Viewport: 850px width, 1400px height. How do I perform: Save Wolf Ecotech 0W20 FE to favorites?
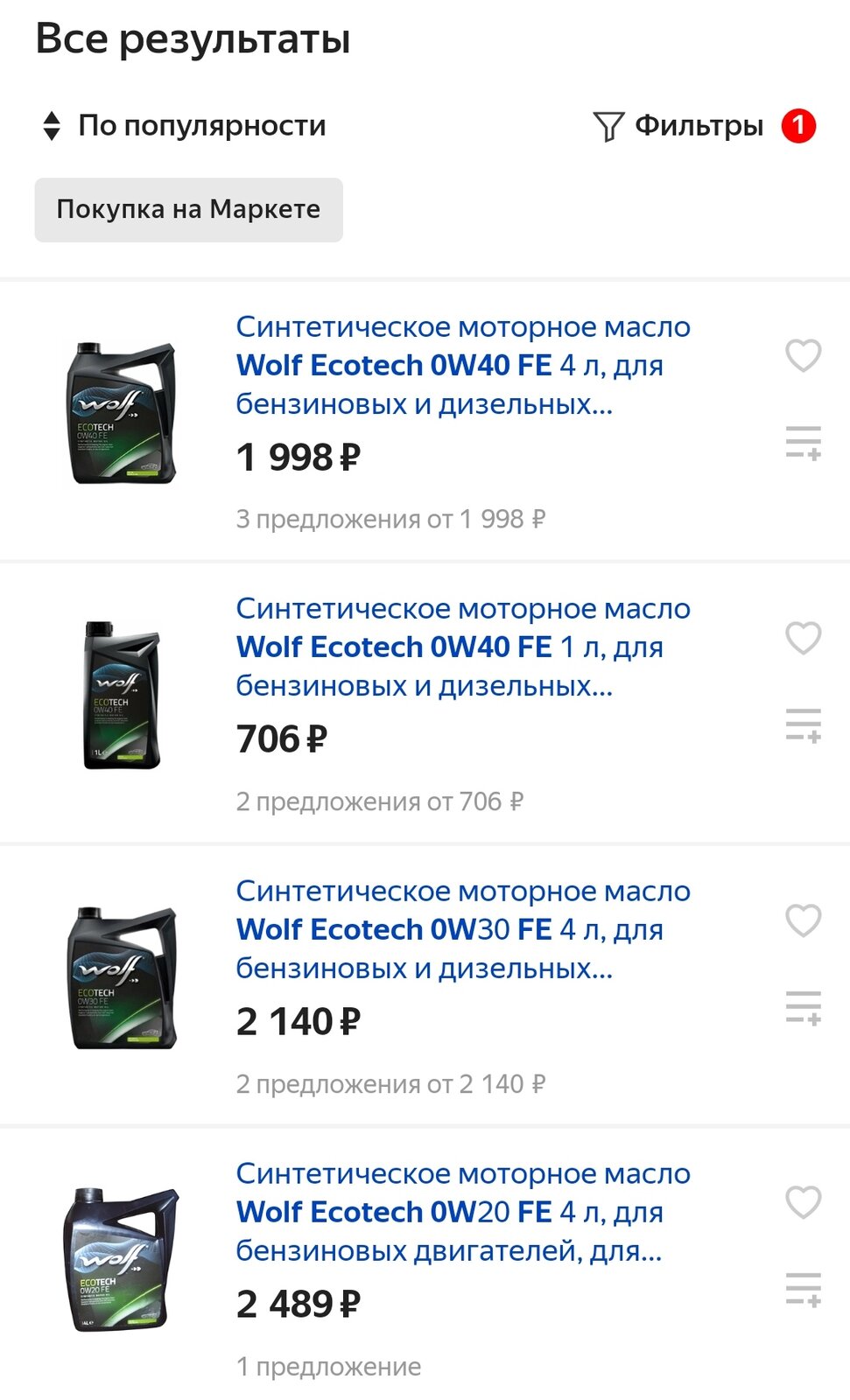(803, 1202)
